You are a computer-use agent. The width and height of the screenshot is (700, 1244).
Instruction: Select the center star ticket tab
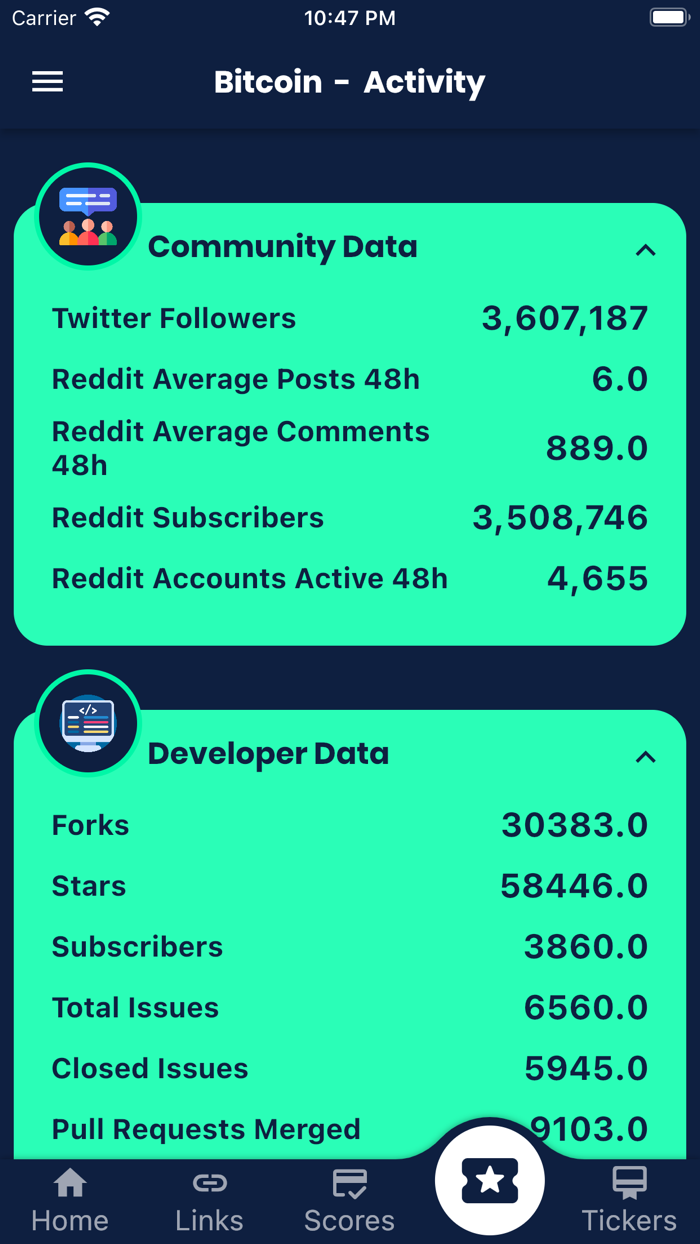tap(490, 1181)
